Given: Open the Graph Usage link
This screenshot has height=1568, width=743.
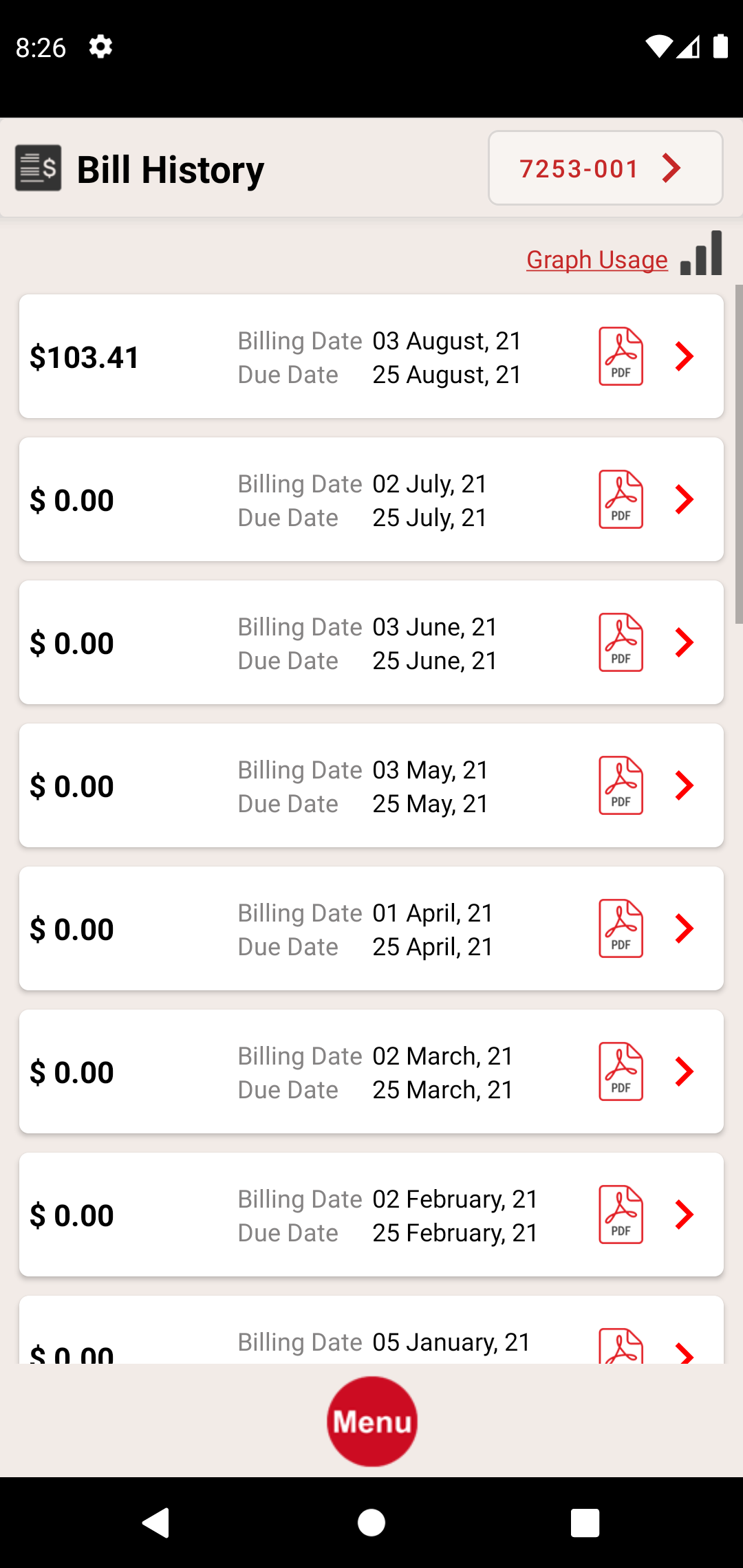Looking at the screenshot, I should click(x=597, y=259).
